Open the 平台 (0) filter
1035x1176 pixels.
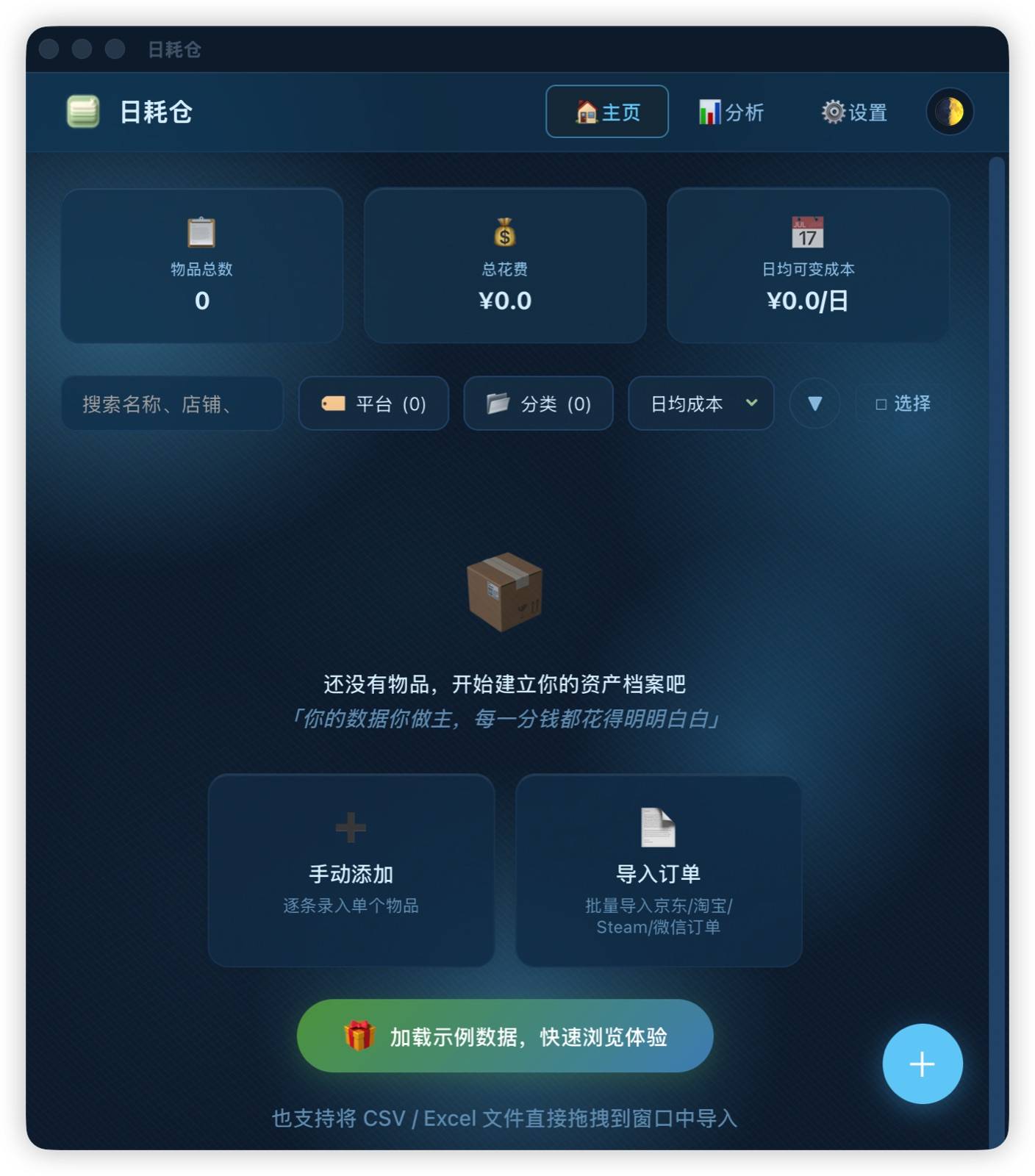[x=373, y=404]
